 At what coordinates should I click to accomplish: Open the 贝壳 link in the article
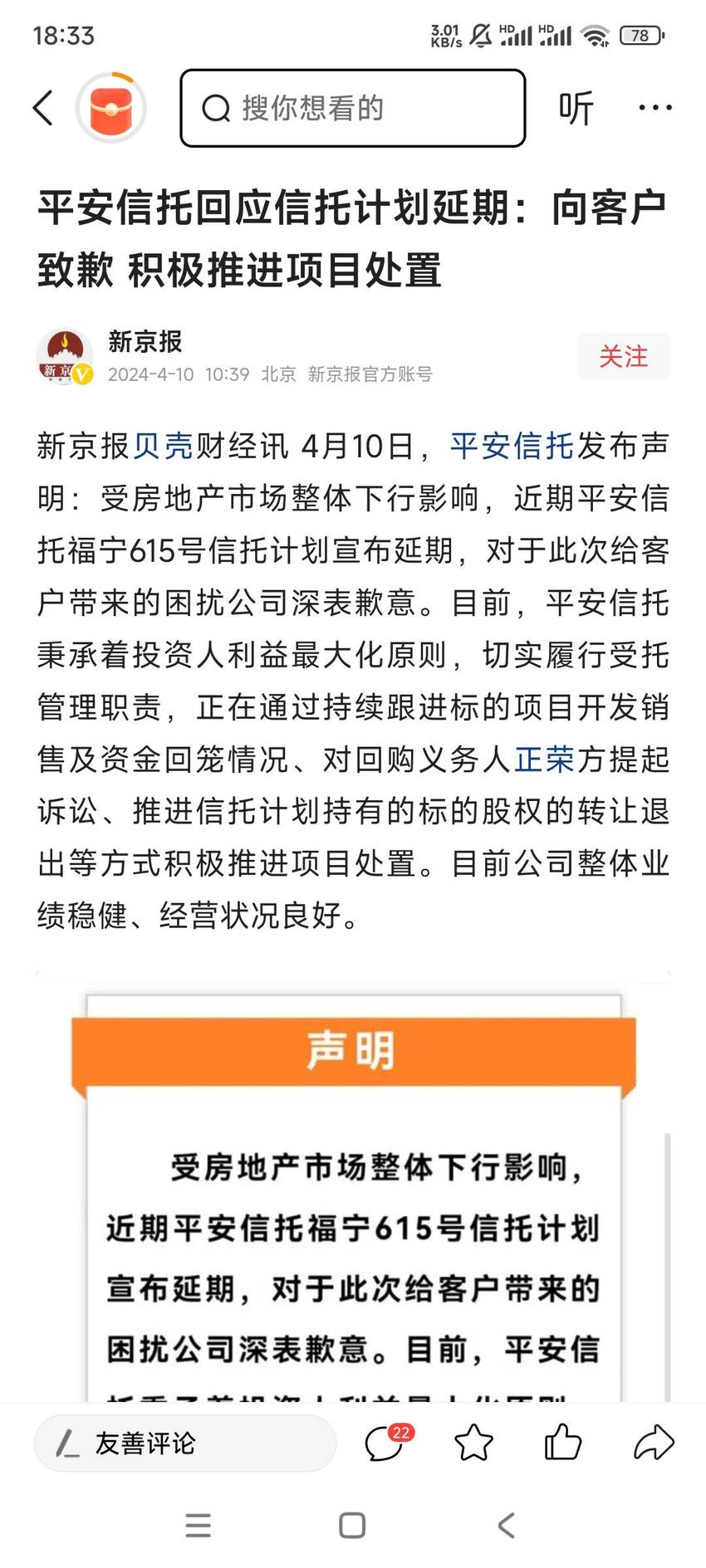164,447
